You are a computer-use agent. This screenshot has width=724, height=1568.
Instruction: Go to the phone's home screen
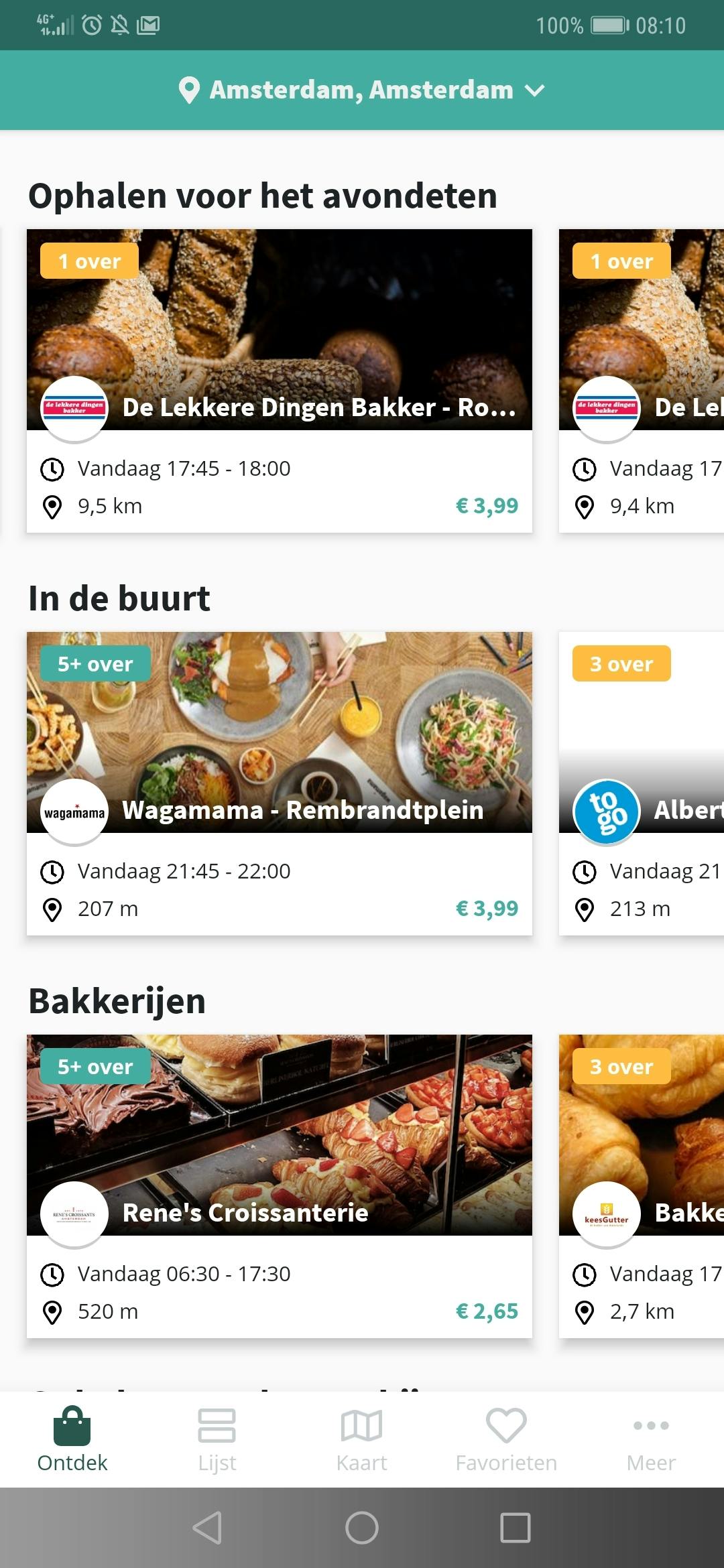click(362, 1528)
